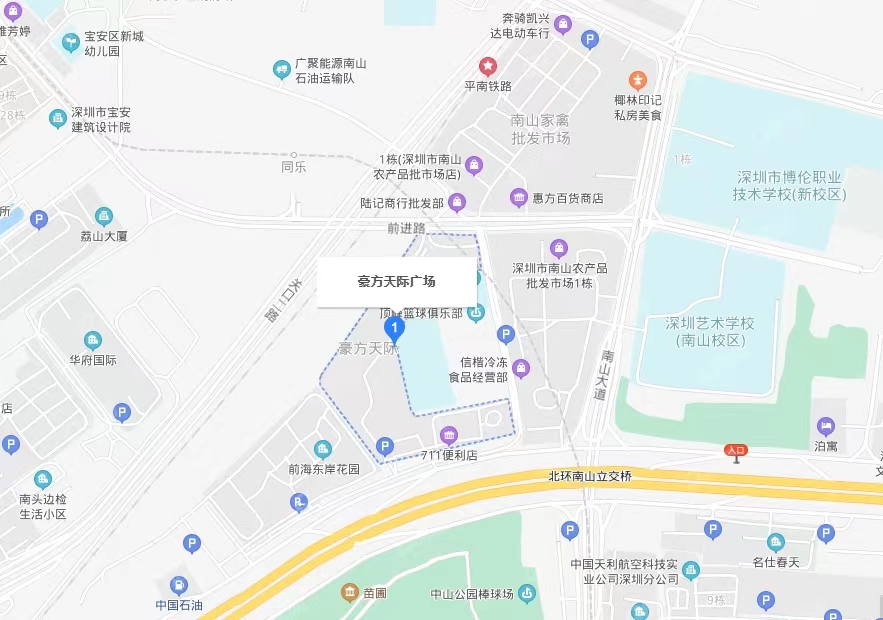883x620 pixels.
Task: Open the 泊寓 hotel marker
Action: point(825,427)
